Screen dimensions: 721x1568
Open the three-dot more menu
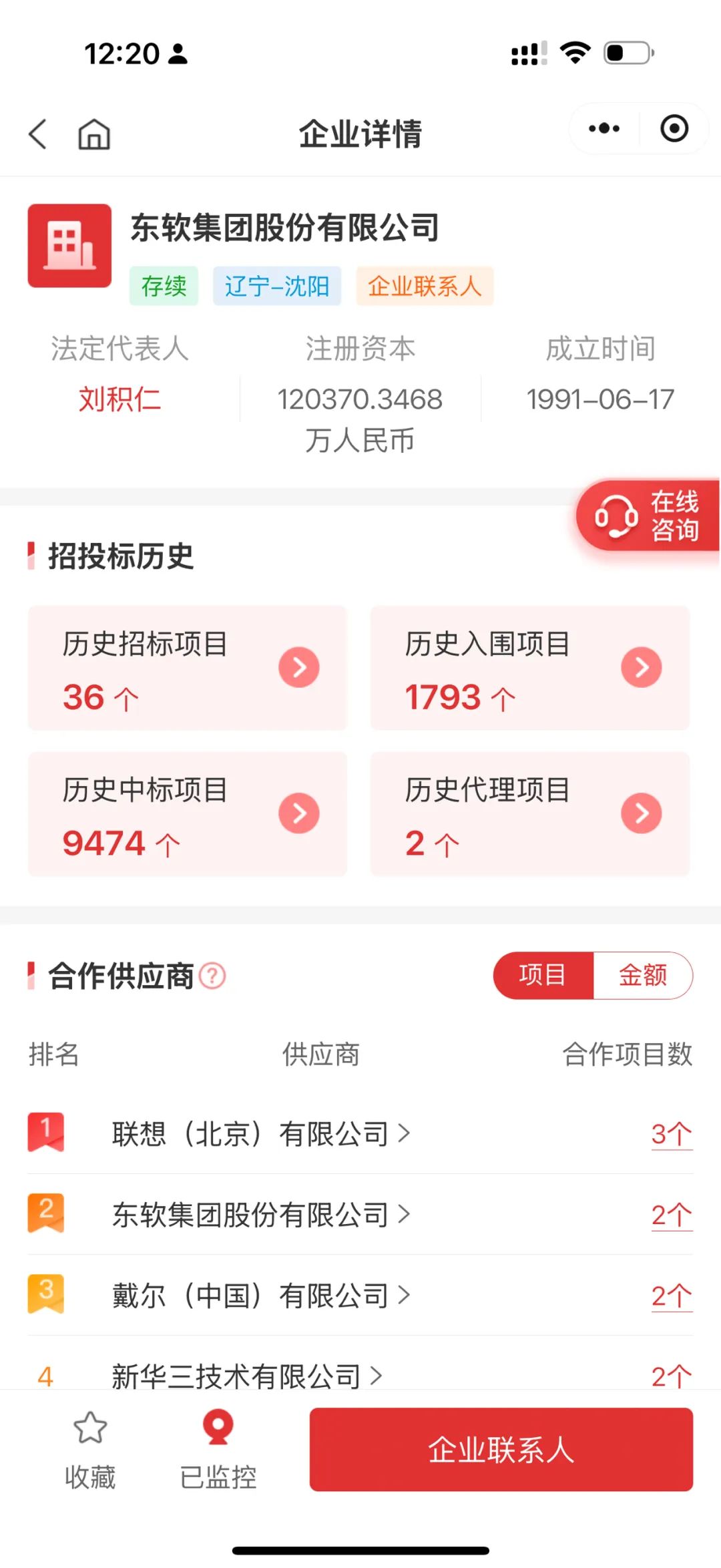[x=604, y=128]
